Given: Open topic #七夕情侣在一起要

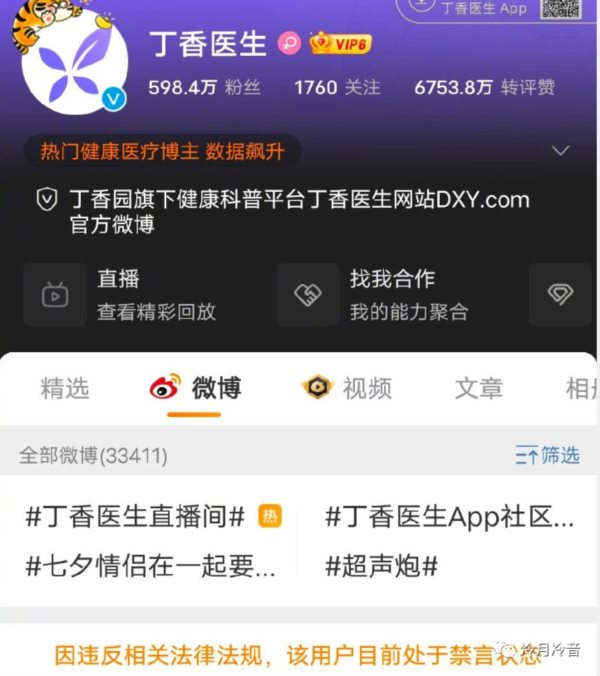Looking at the screenshot, I should tap(150, 566).
